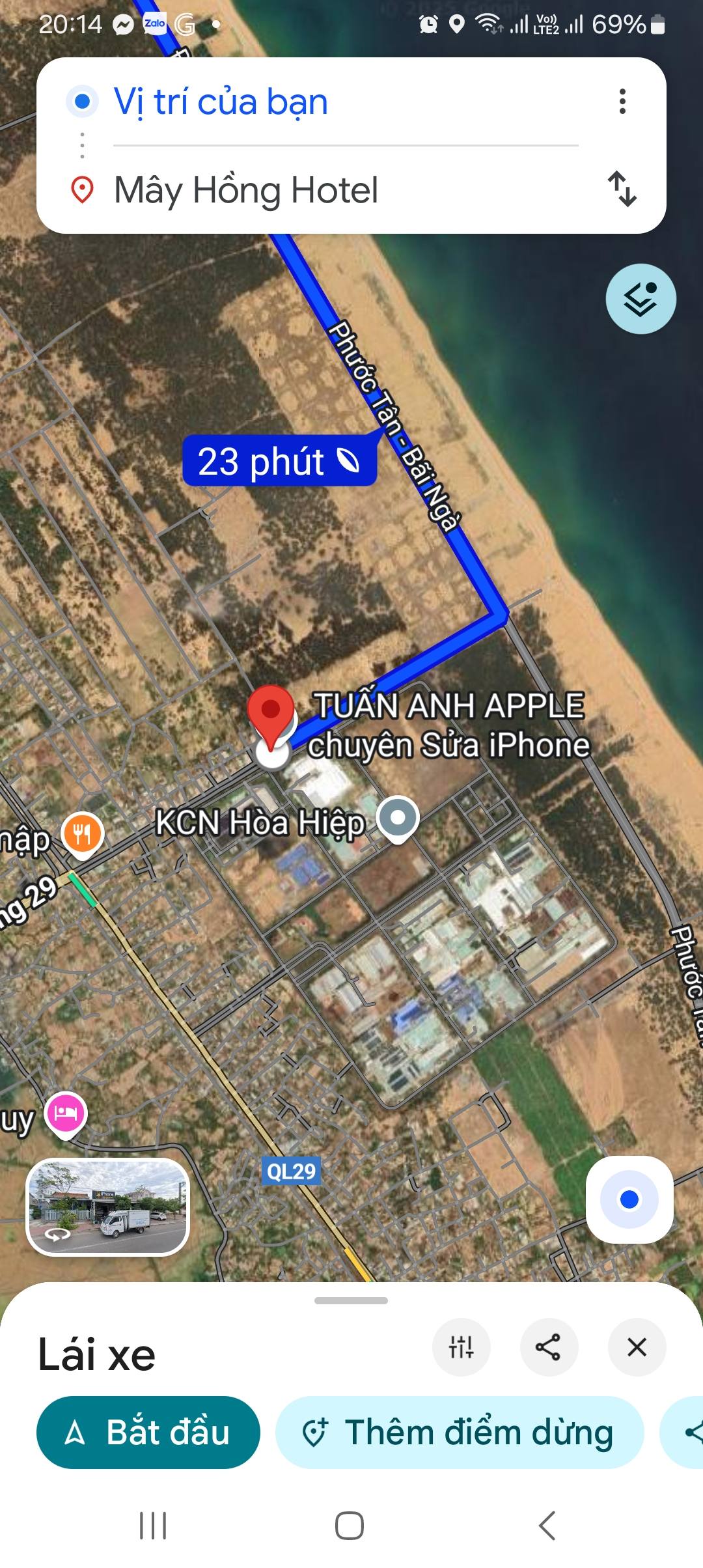Close the directions panel
Screen dimensions: 703x1568
click(636, 1347)
